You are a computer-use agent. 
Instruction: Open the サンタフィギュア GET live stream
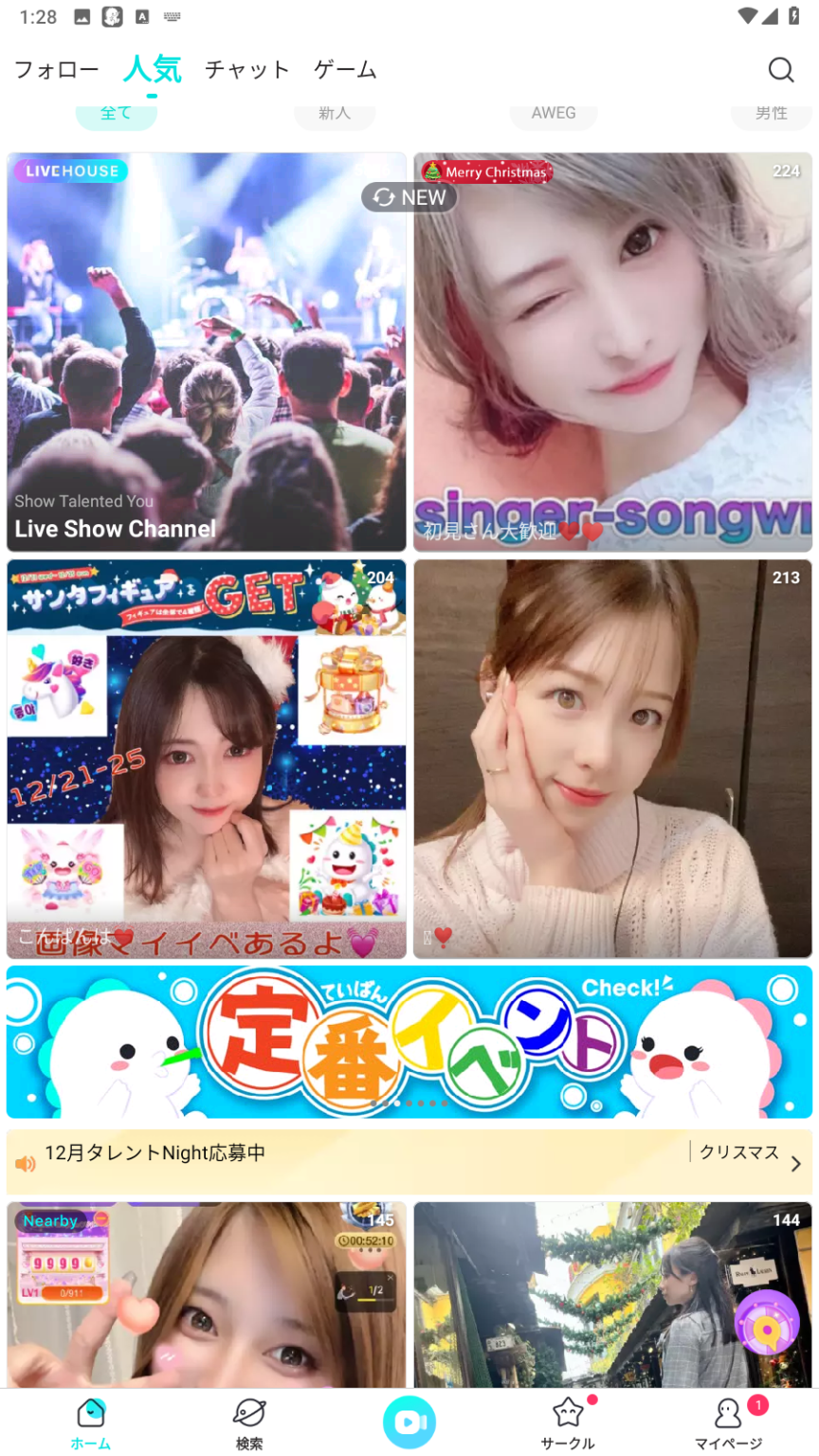[x=206, y=758]
